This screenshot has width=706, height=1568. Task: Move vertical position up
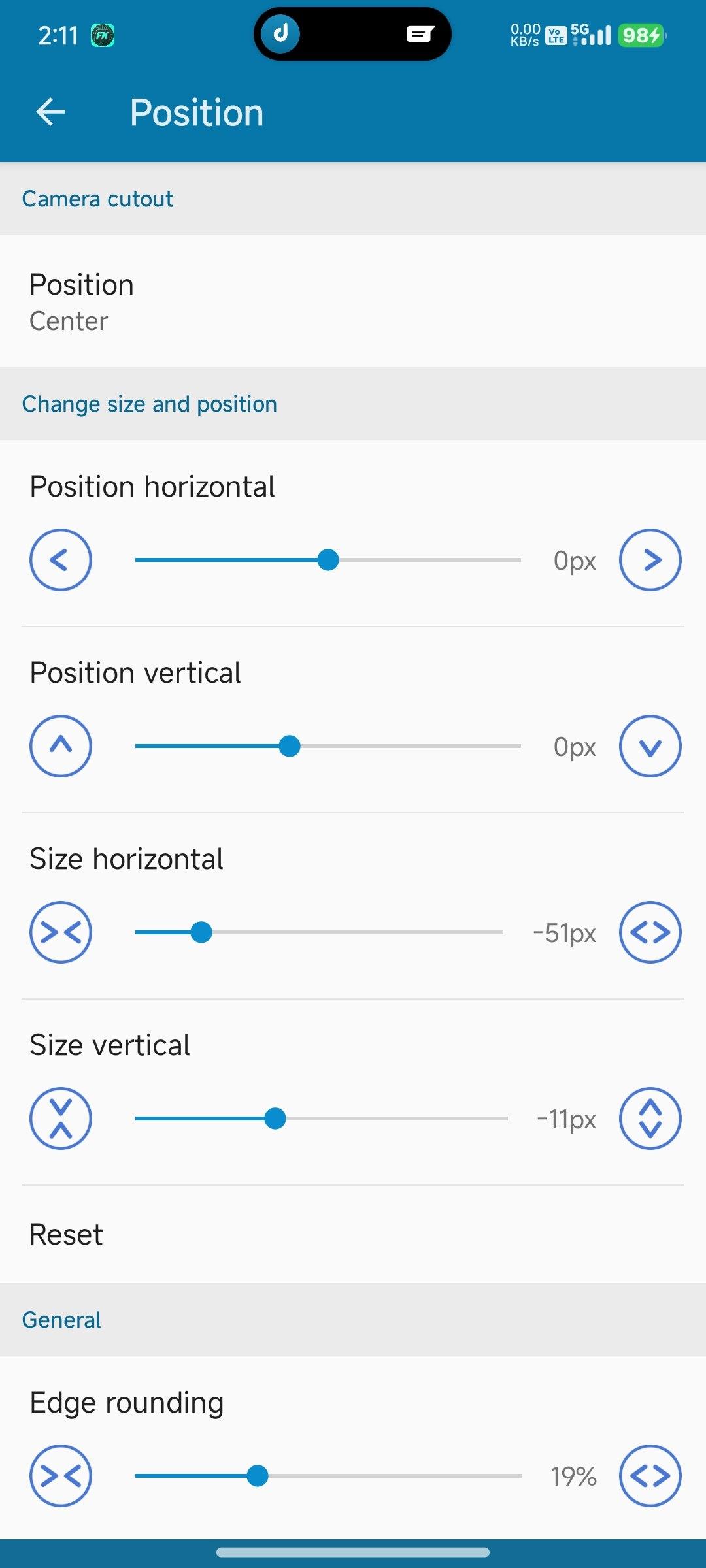coord(61,746)
